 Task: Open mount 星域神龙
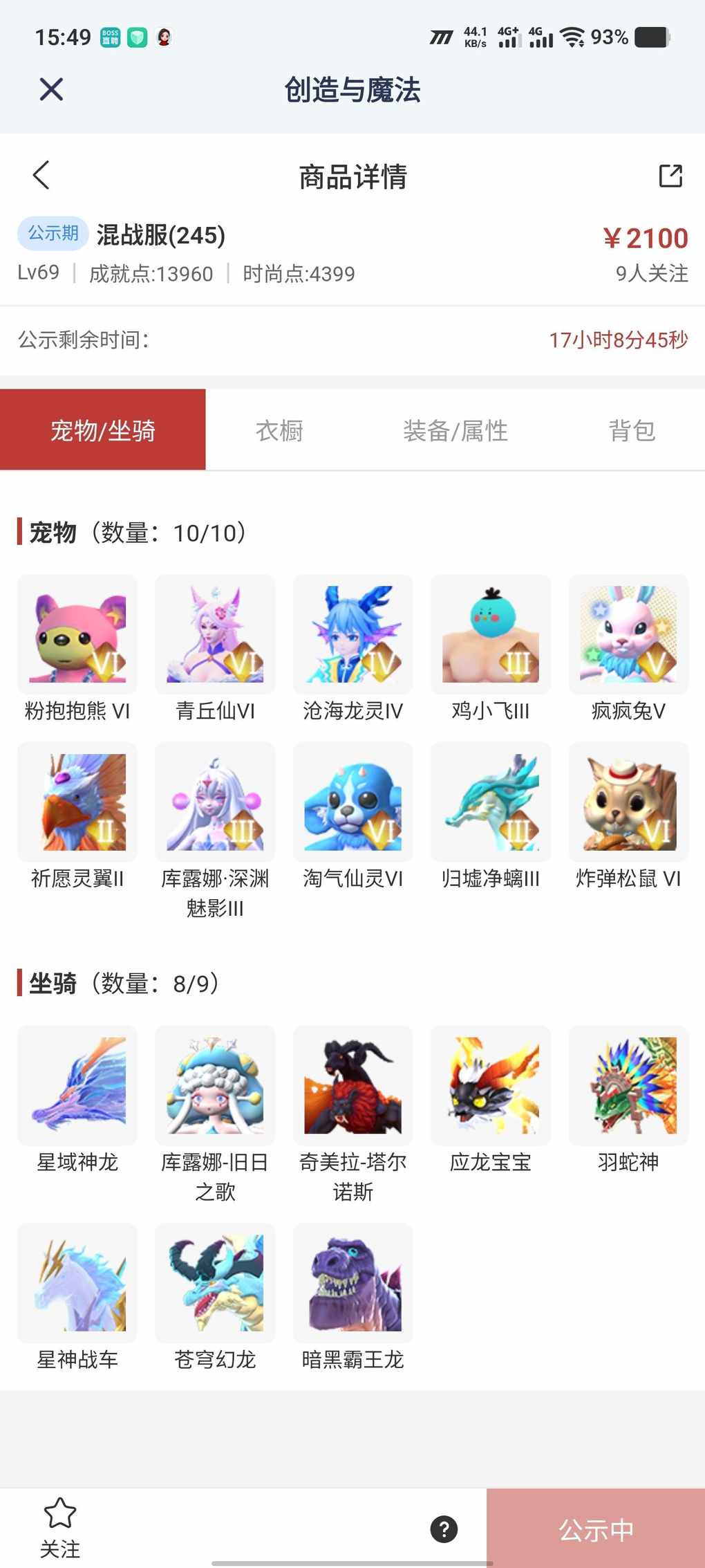coord(77,1085)
